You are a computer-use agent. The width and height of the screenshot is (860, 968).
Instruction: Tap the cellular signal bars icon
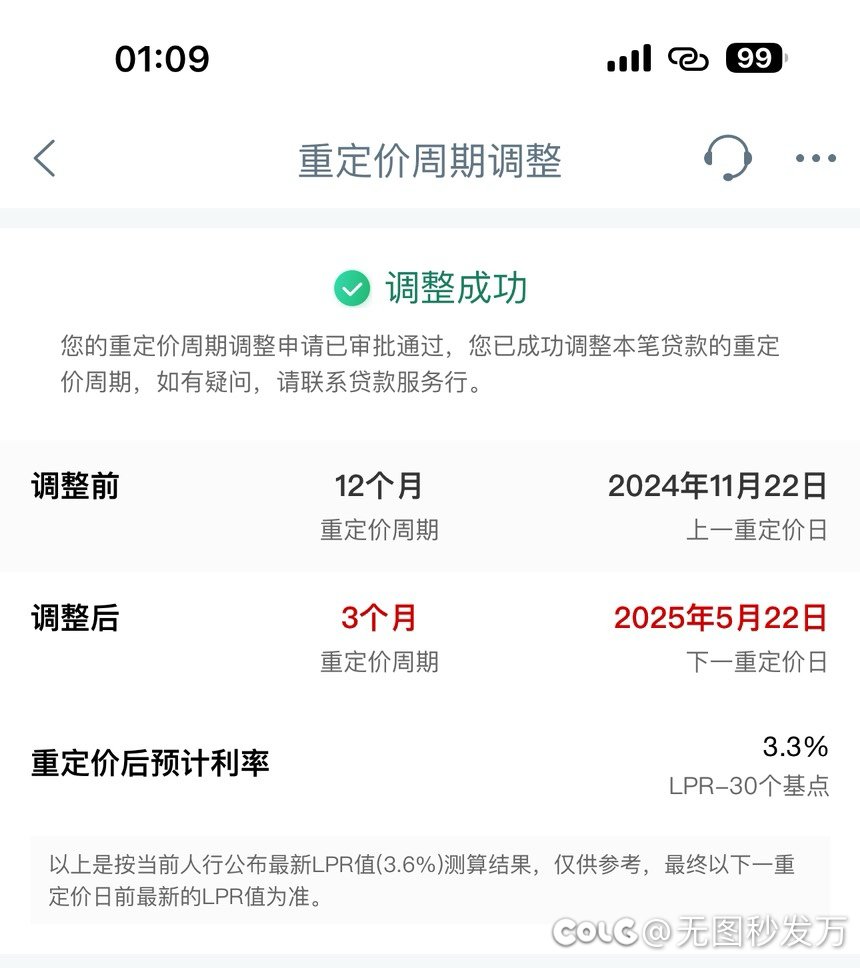628,59
